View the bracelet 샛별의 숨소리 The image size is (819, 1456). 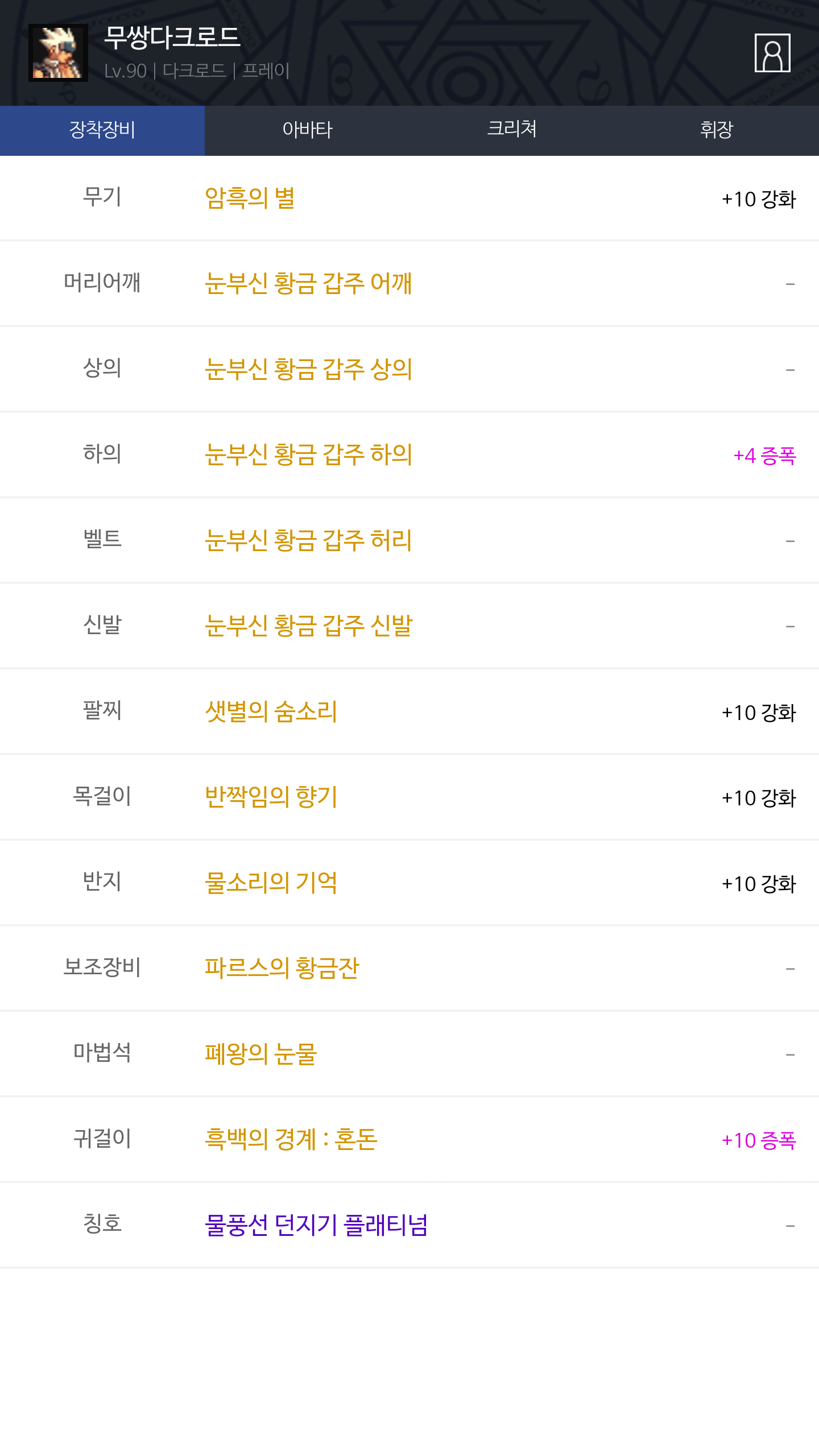click(271, 712)
